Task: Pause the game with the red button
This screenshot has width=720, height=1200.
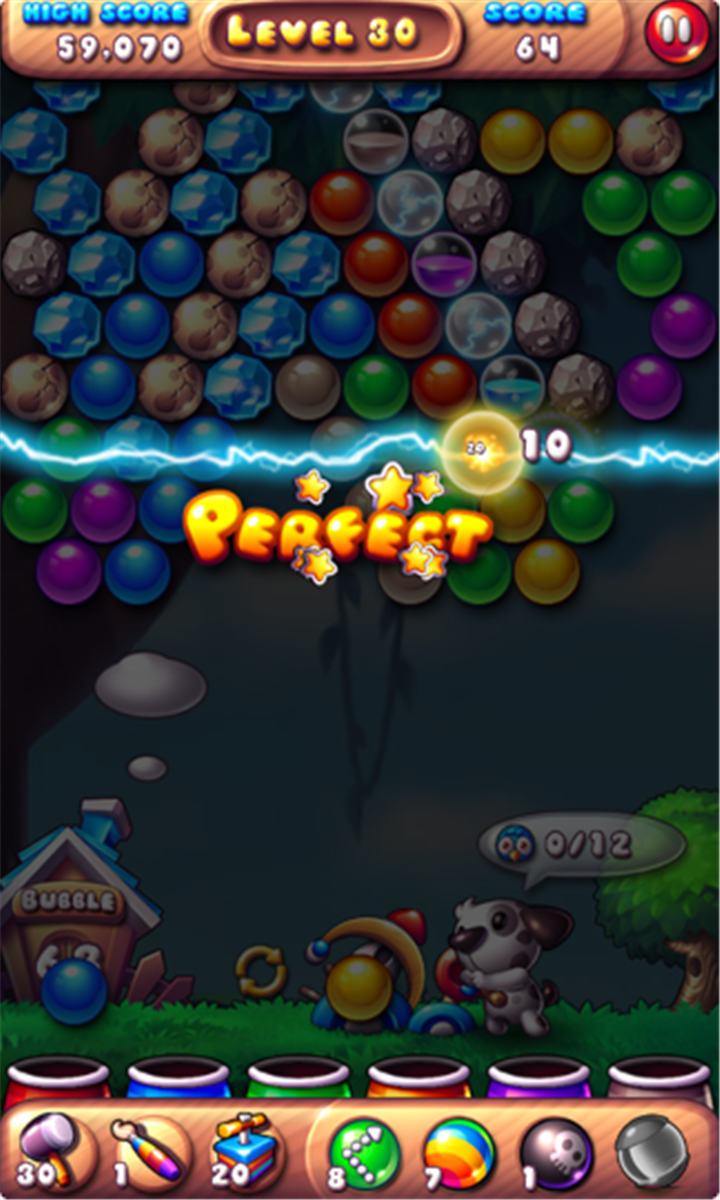Action: coord(676,33)
